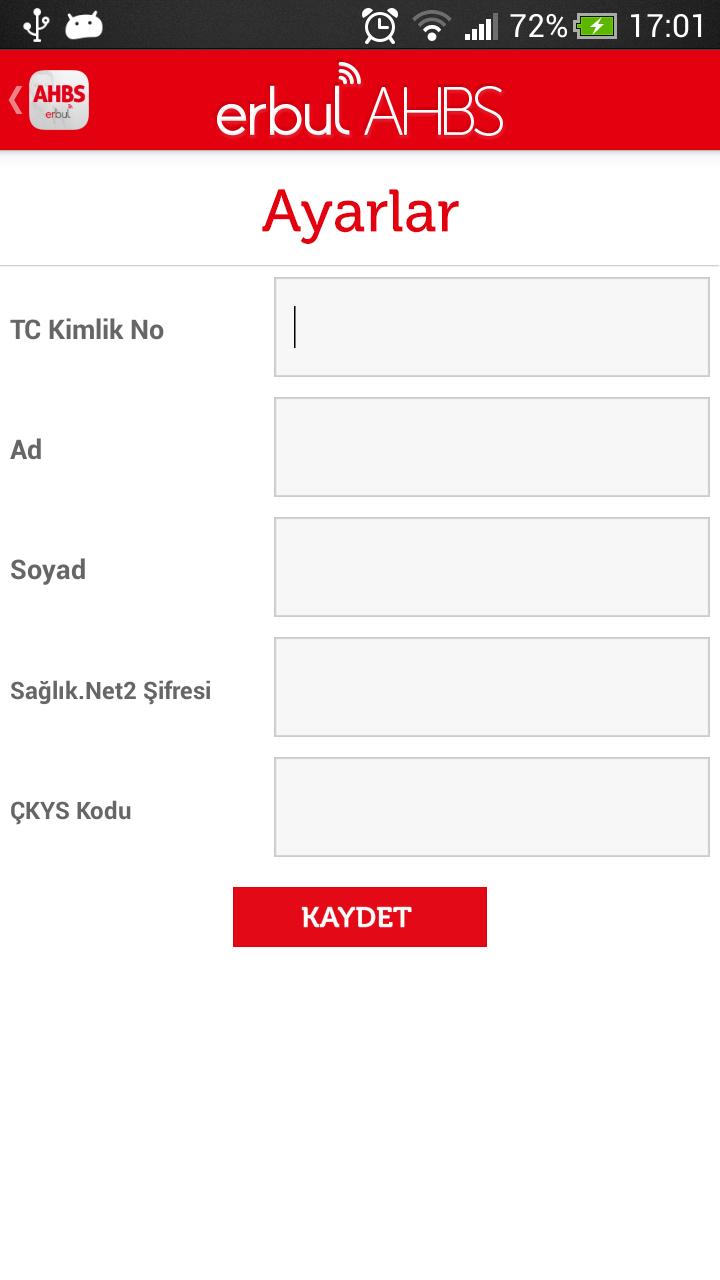Activate the ÇKYS Kodu field
Viewport: 720px width, 1280px height.
(491, 807)
